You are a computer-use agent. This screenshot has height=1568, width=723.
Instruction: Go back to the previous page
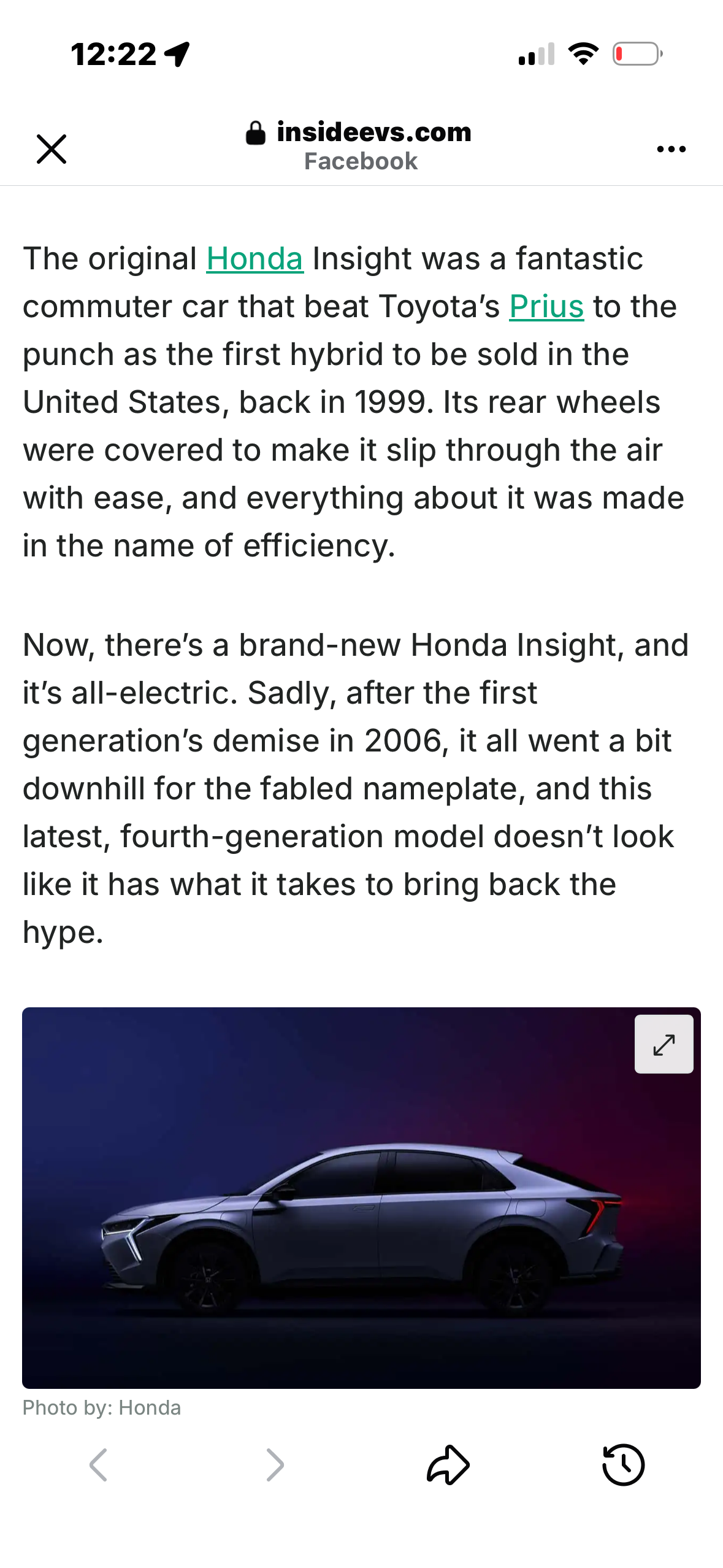pos(98,1465)
